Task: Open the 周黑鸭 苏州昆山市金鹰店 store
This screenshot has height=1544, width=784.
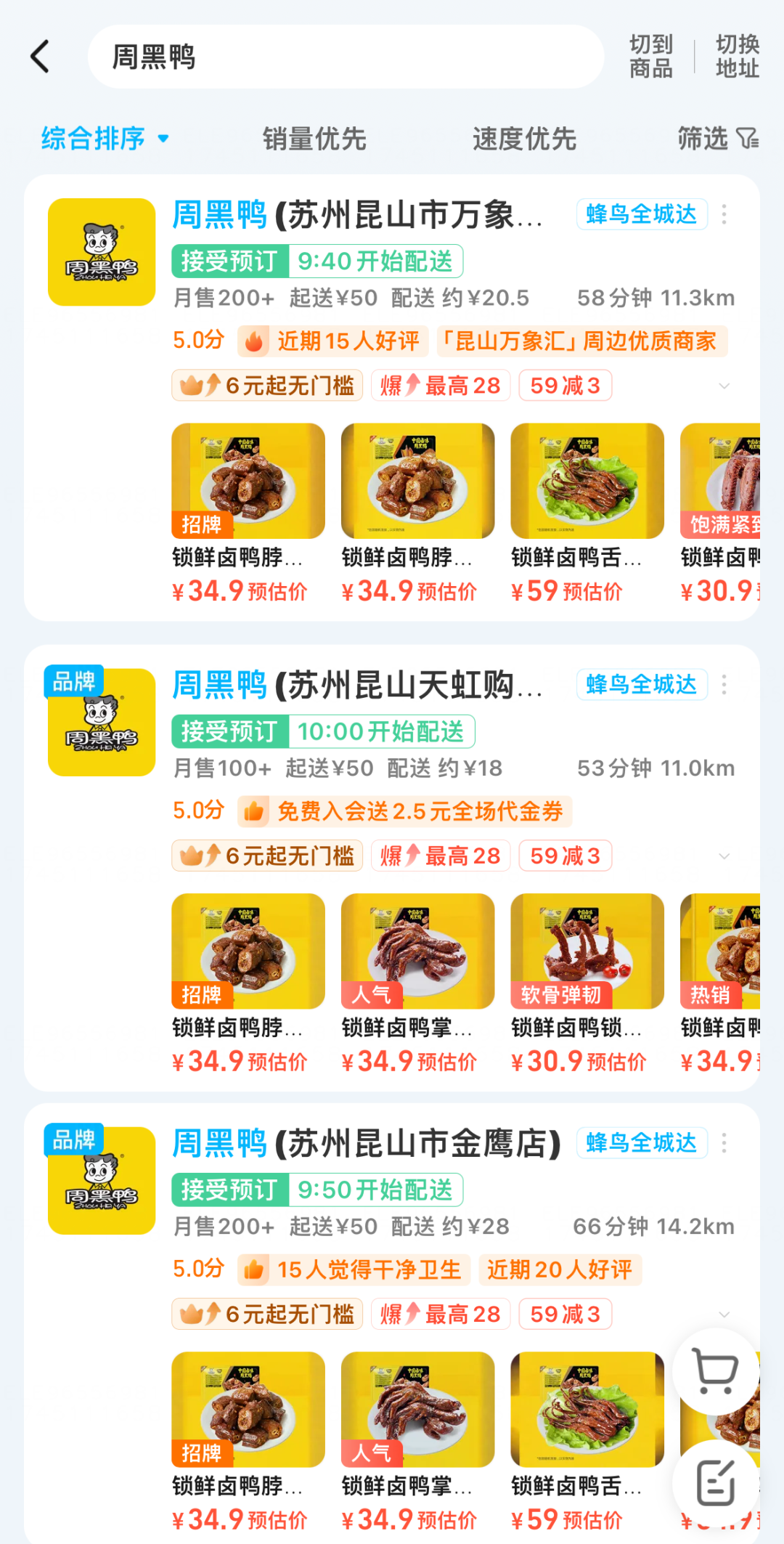Action: 367,1143
